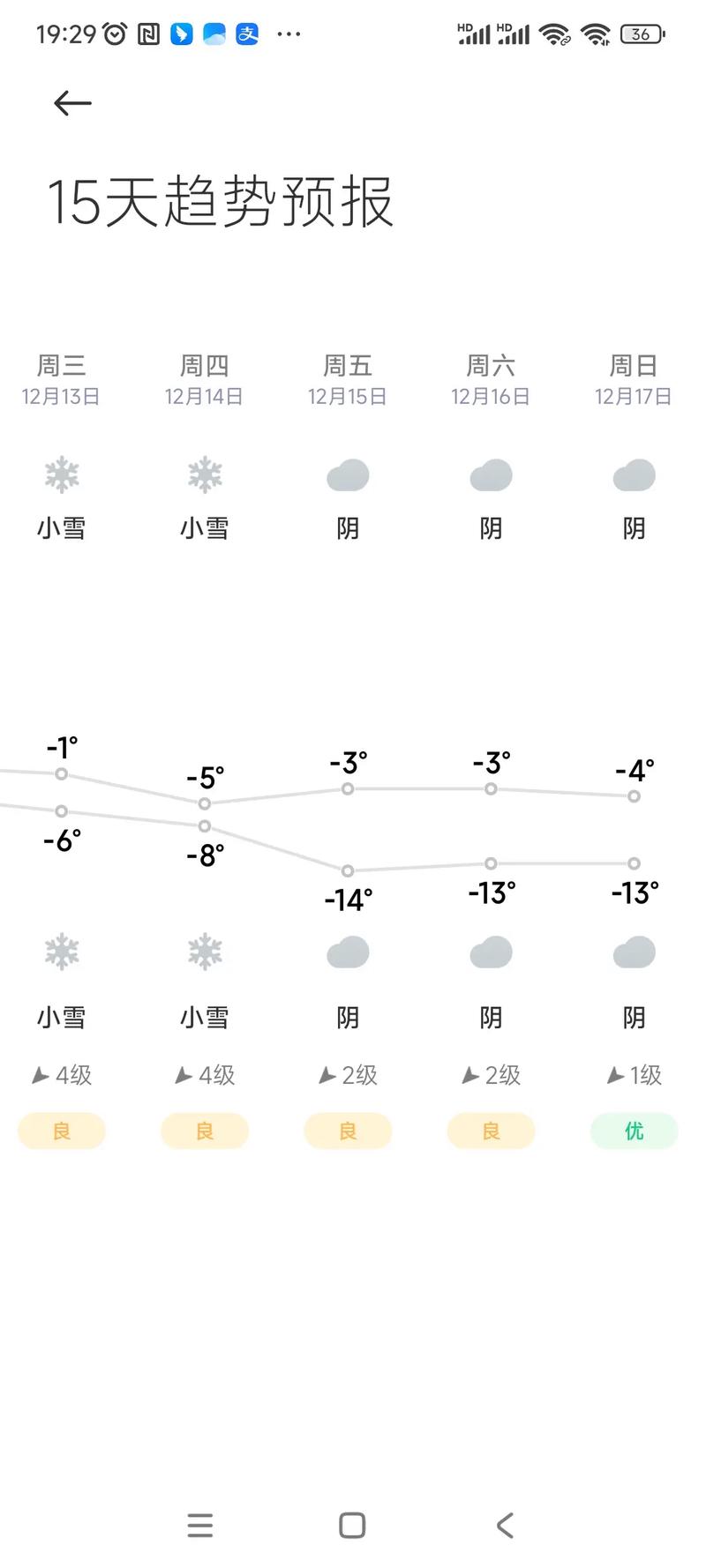Viewport: 706px width, 1568px height.
Task: Tap the 良 air quality badge under Friday
Action: tap(348, 1131)
